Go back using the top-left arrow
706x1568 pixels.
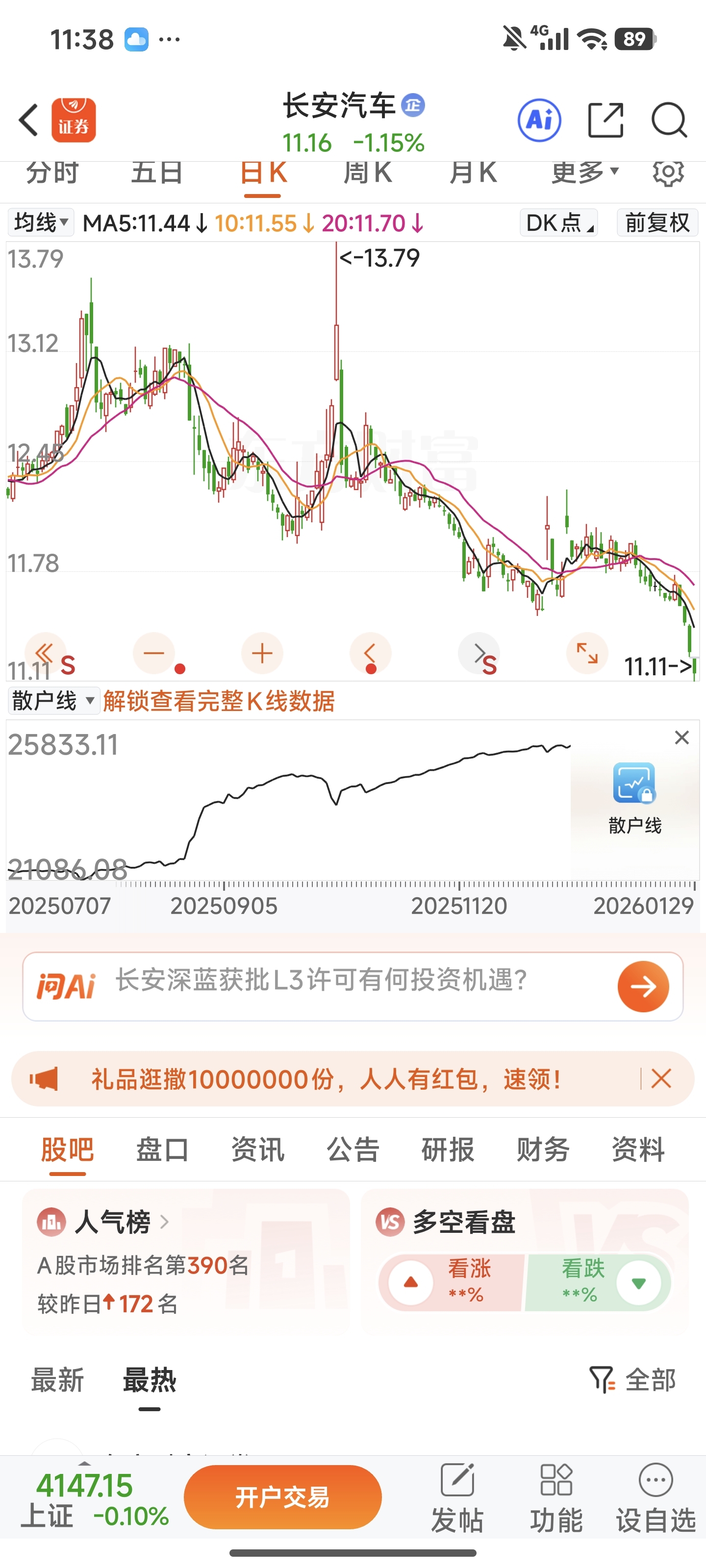pyautogui.click(x=28, y=120)
